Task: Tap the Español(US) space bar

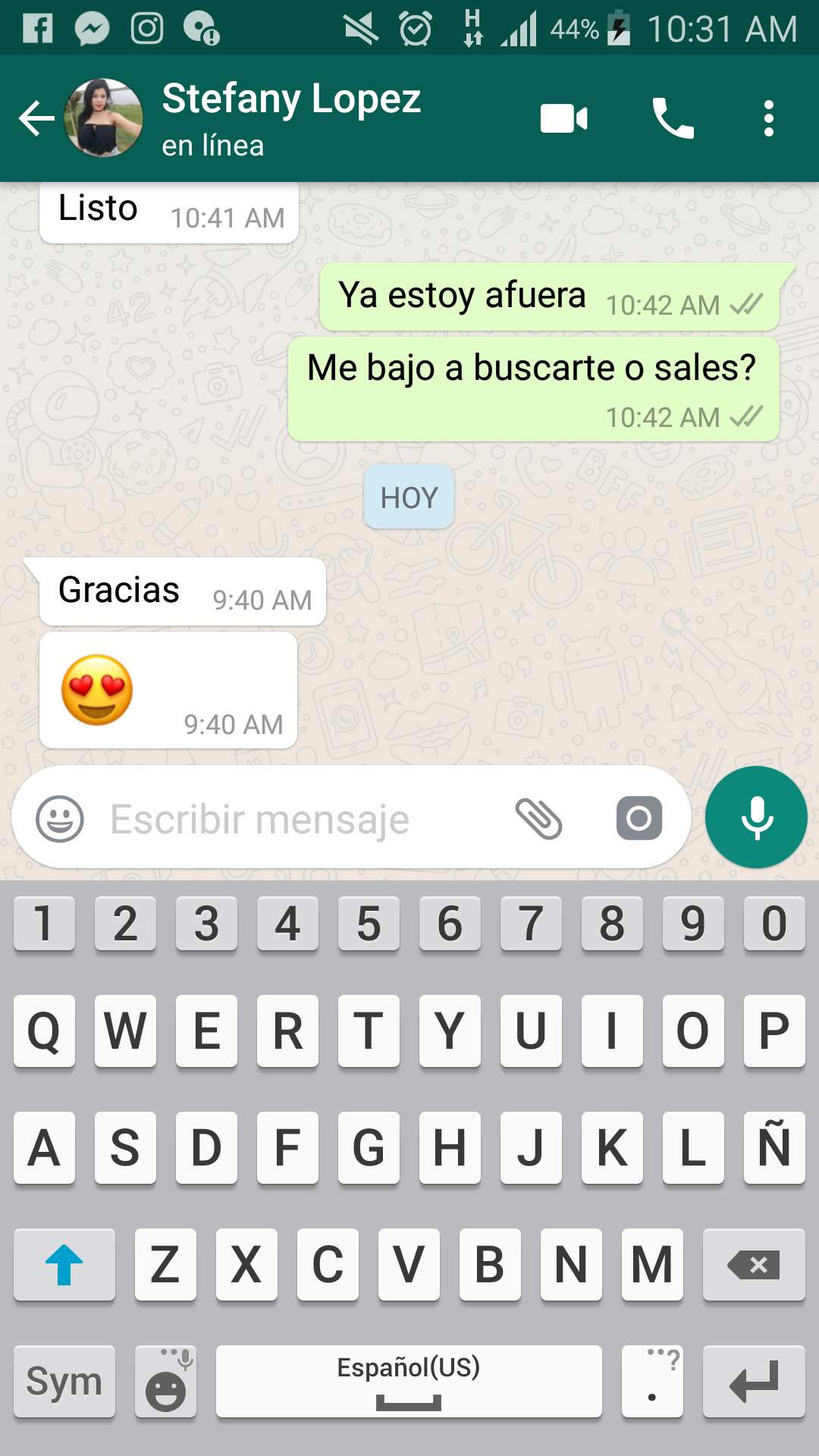Action: point(409,1381)
